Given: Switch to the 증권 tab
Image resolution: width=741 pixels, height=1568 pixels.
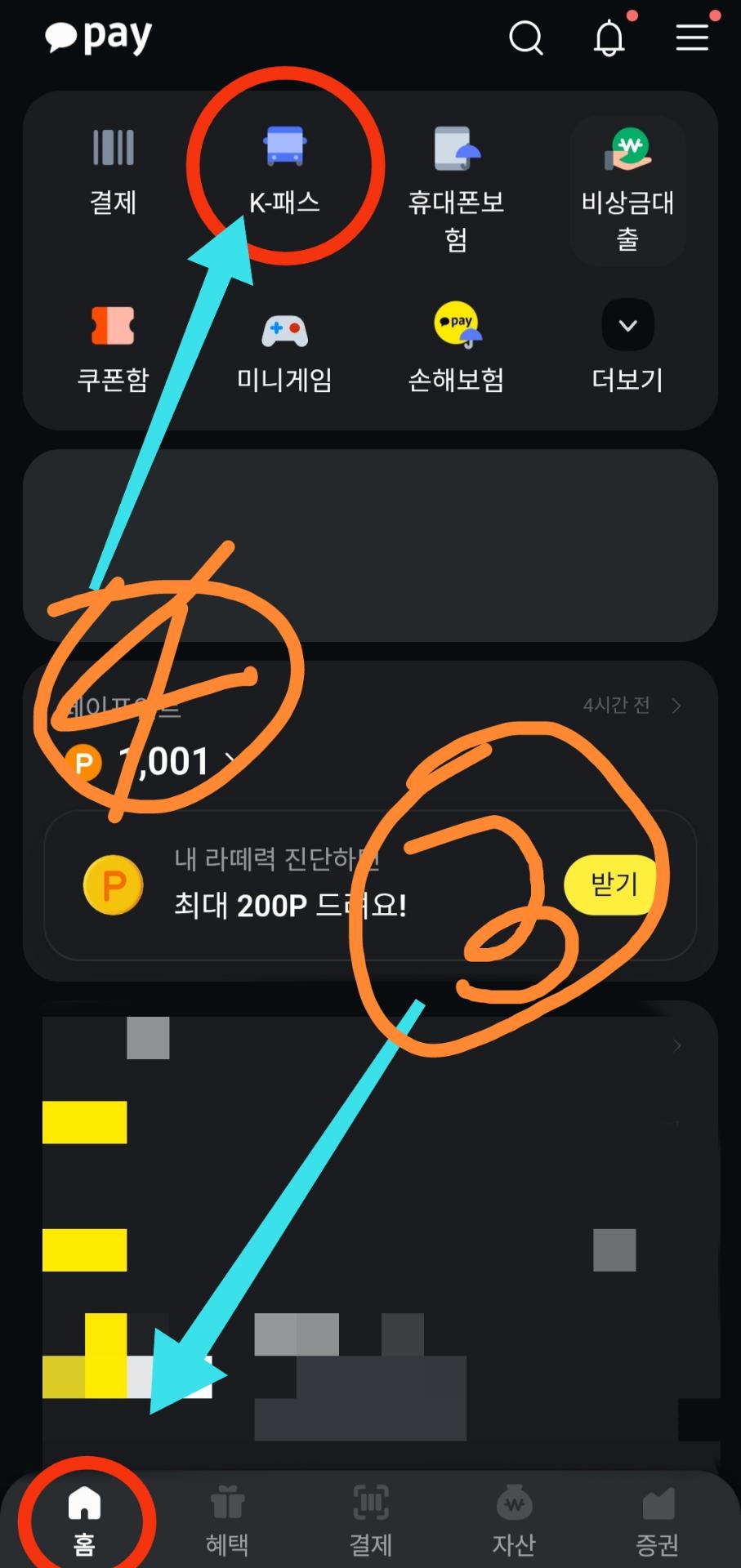Looking at the screenshot, I should [658, 1521].
